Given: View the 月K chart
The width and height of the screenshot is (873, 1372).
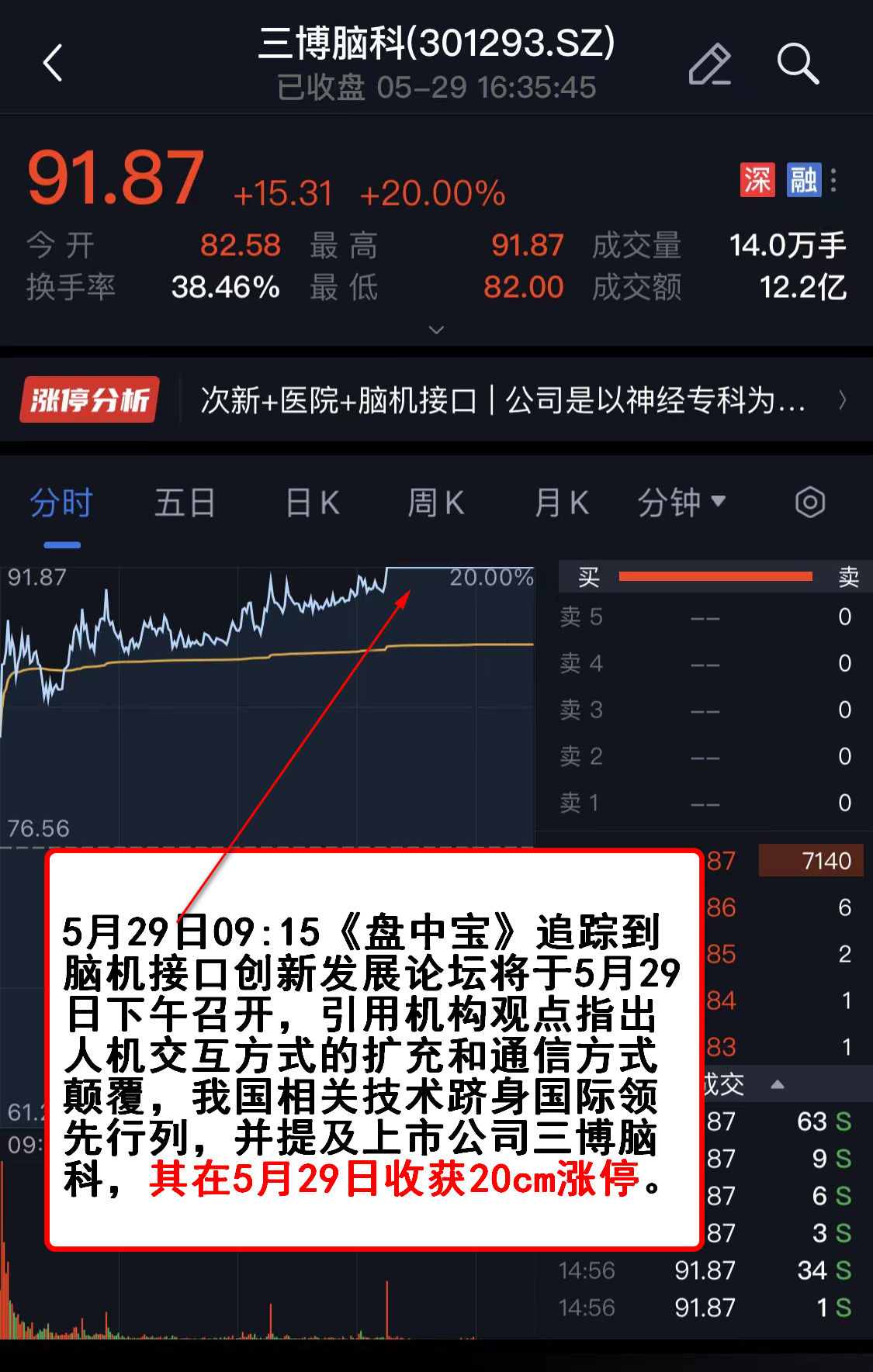Looking at the screenshot, I should pyautogui.click(x=561, y=503).
